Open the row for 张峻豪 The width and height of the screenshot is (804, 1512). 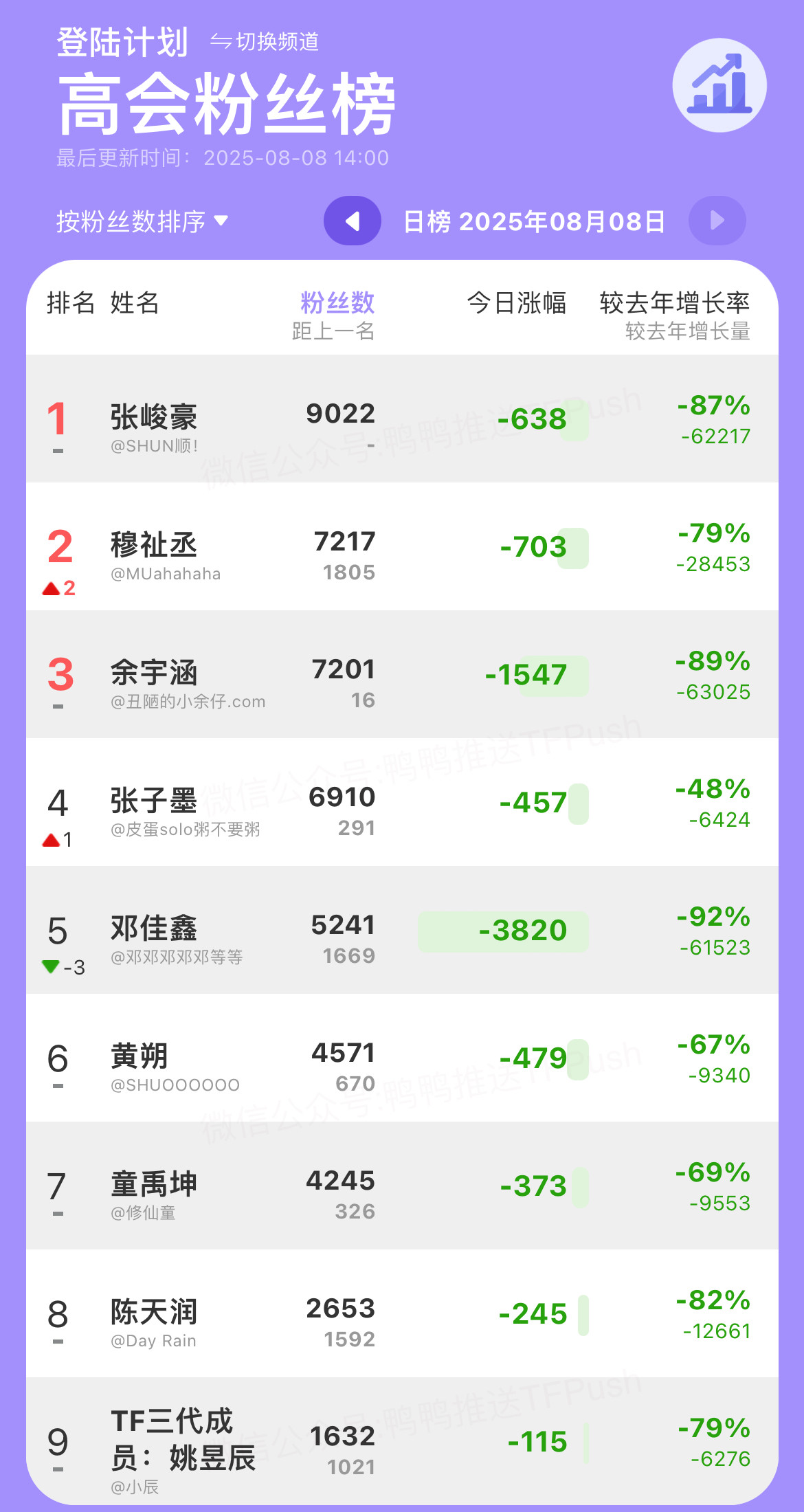tap(402, 419)
